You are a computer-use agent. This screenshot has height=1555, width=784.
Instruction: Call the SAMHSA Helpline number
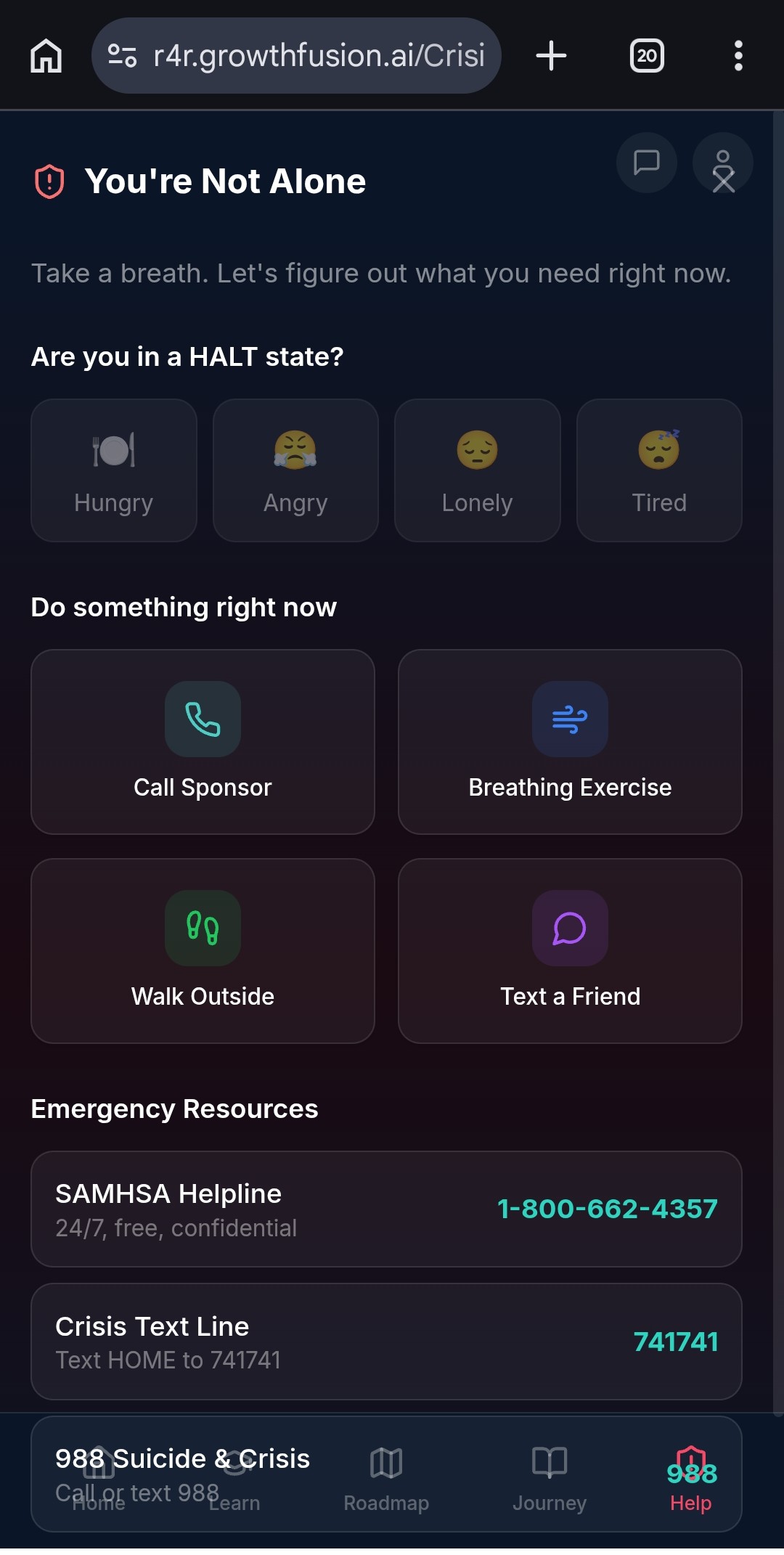pyautogui.click(x=607, y=1209)
